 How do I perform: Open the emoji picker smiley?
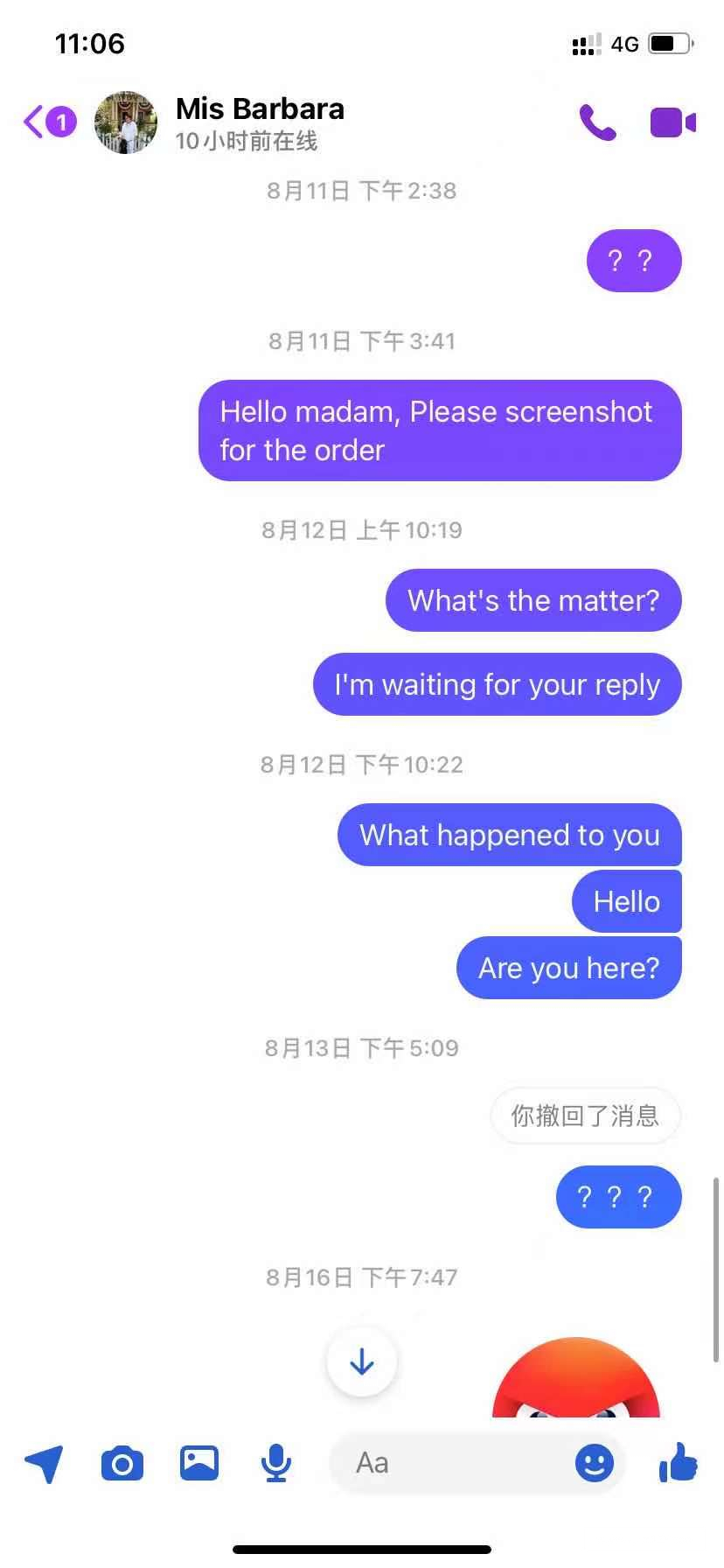(x=595, y=1462)
